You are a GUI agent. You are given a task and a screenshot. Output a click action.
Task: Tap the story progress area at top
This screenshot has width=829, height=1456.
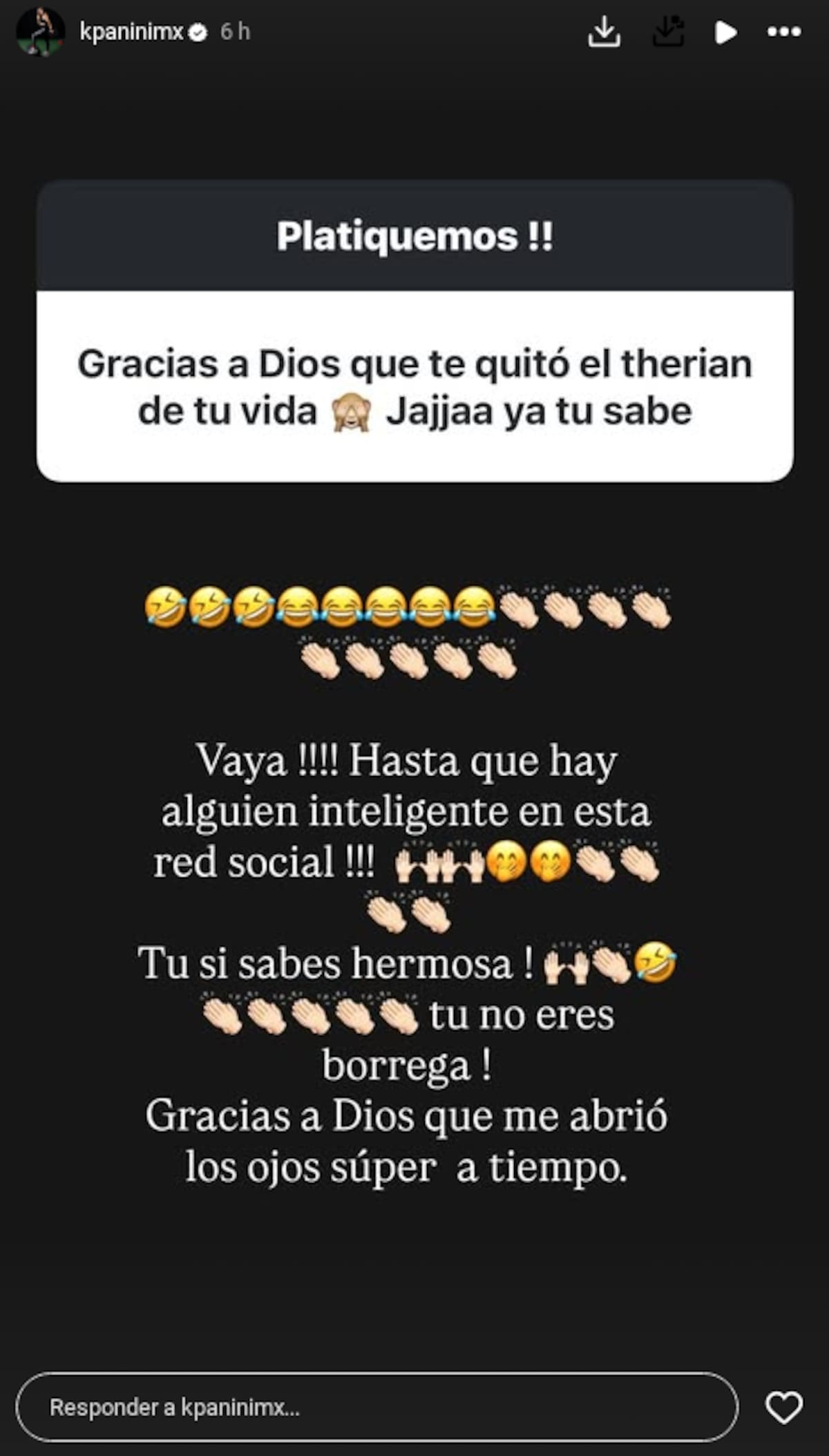coord(414,4)
